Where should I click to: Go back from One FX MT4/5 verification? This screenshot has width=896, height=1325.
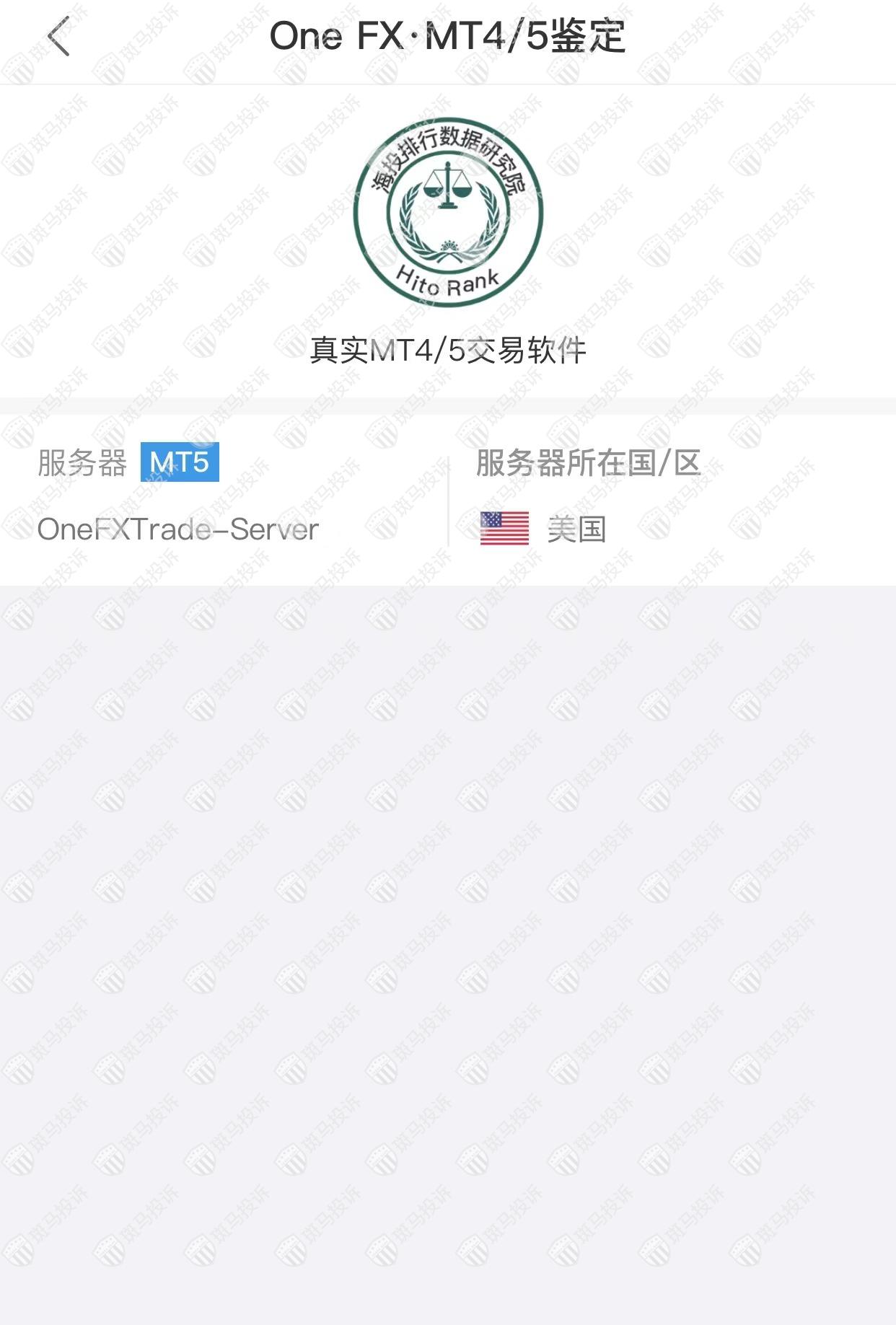58,36
